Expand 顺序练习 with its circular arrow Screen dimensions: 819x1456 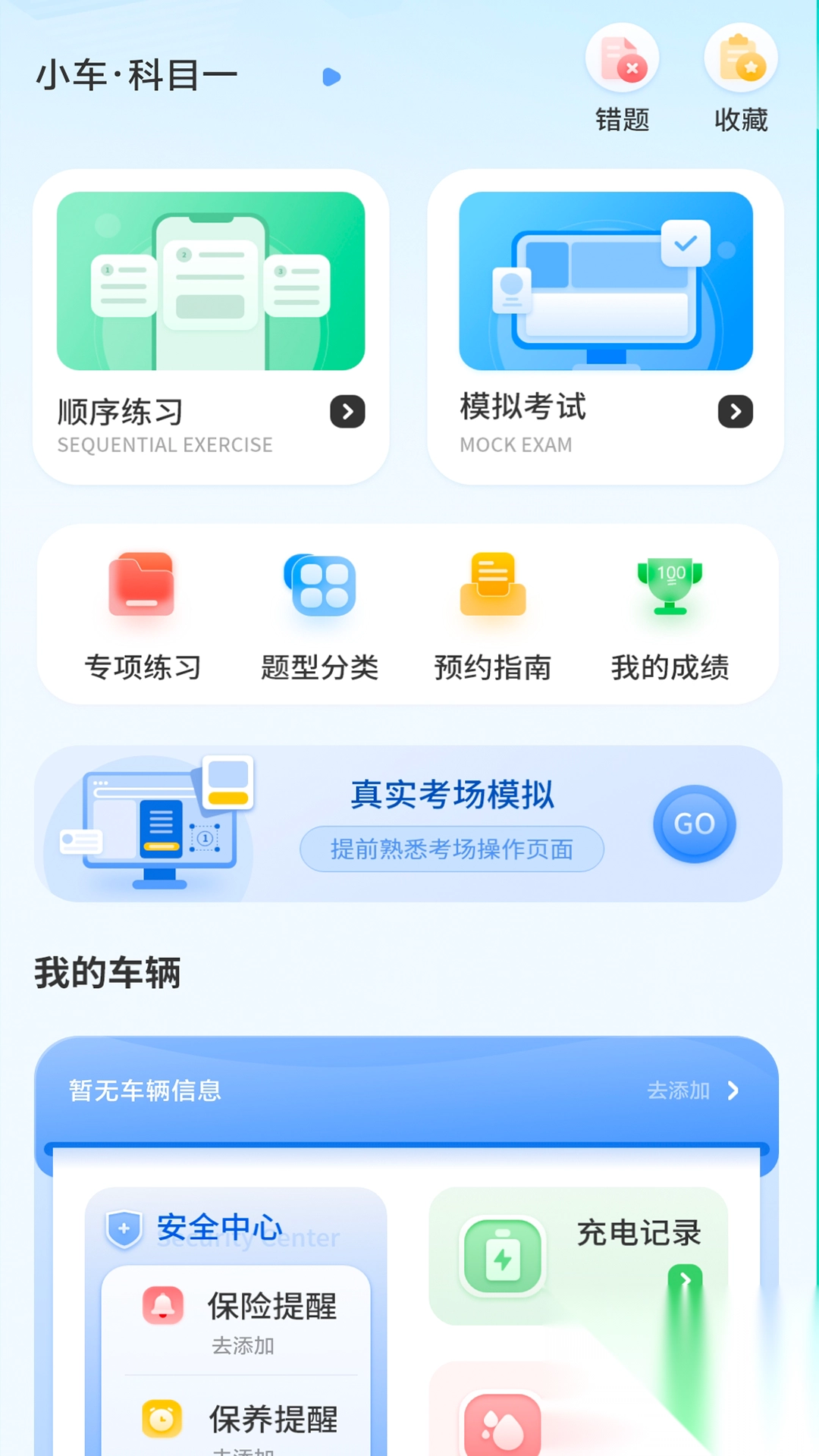[x=348, y=411]
